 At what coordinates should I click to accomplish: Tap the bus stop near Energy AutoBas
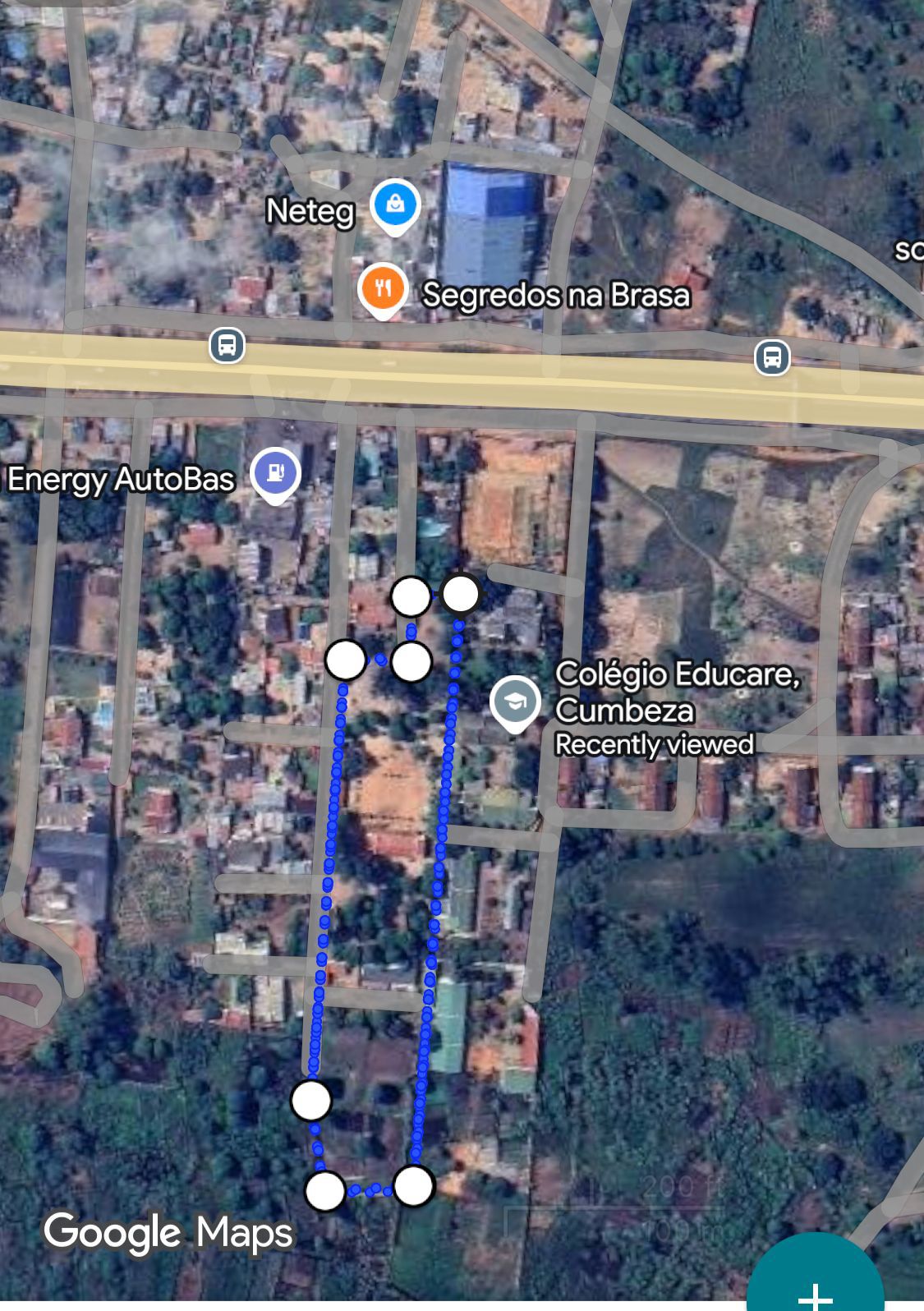click(x=228, y=345)
